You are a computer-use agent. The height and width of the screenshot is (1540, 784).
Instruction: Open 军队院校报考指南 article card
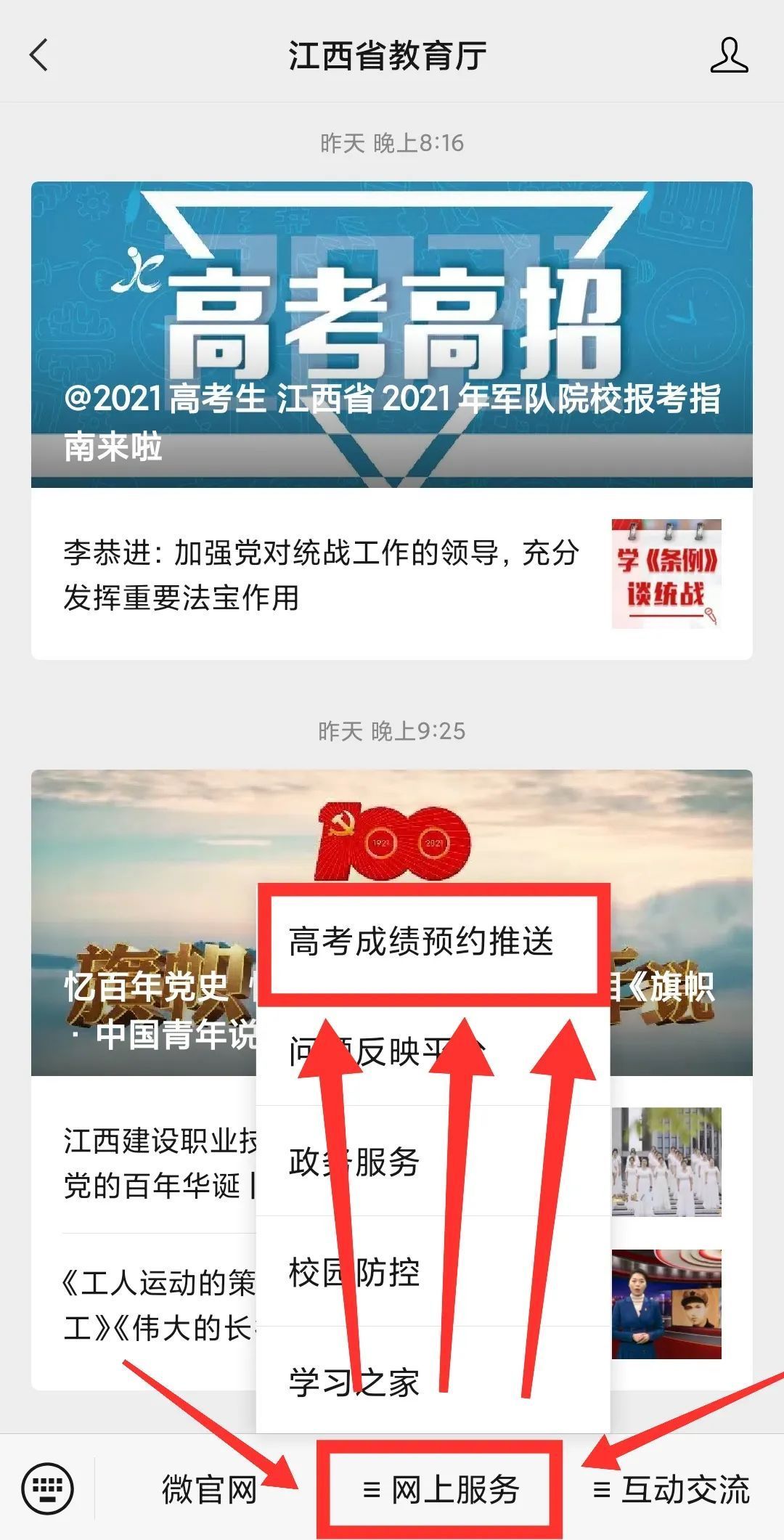point(391,334)
